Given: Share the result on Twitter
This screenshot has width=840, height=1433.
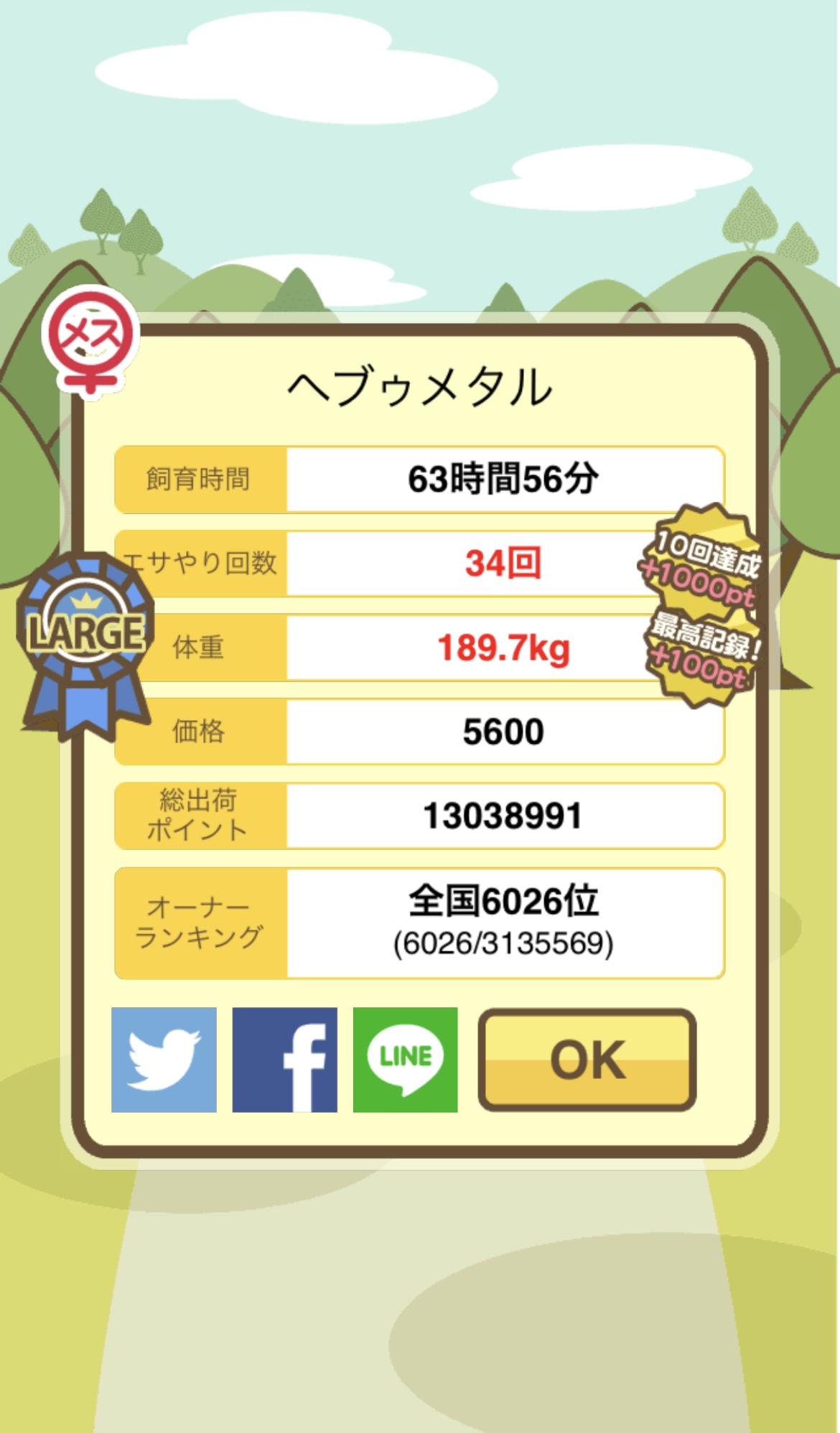Looking at the screenshot, I should [x=164, y=1060].
